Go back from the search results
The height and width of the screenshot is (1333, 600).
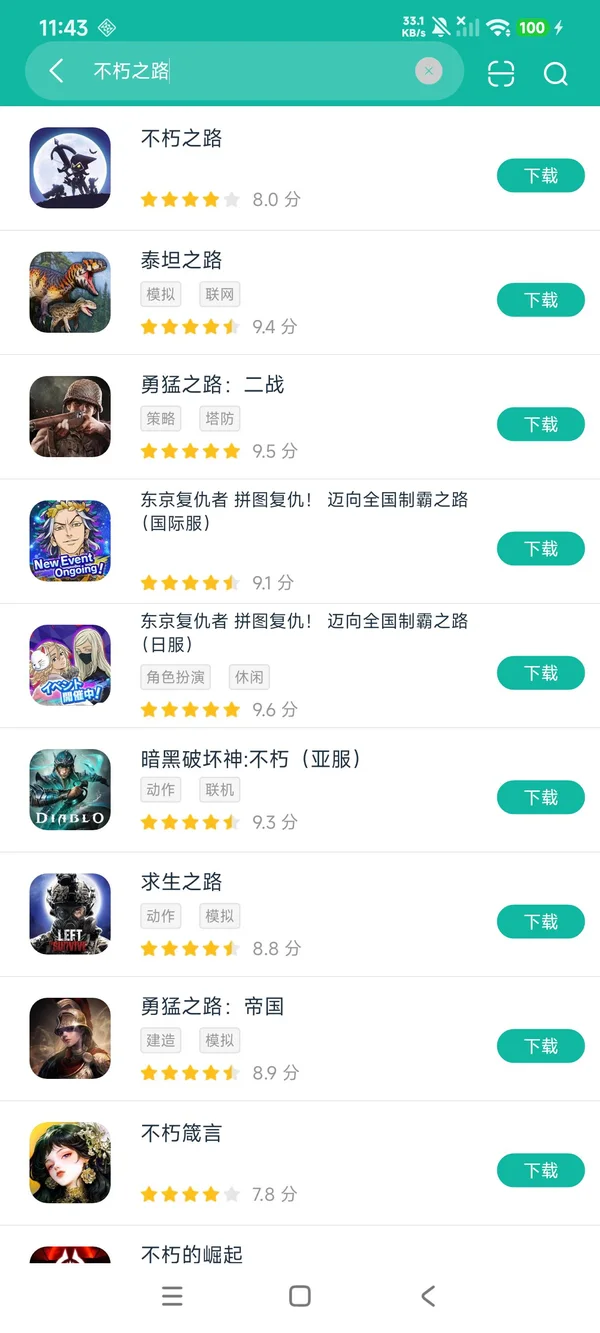coord(56,71)
